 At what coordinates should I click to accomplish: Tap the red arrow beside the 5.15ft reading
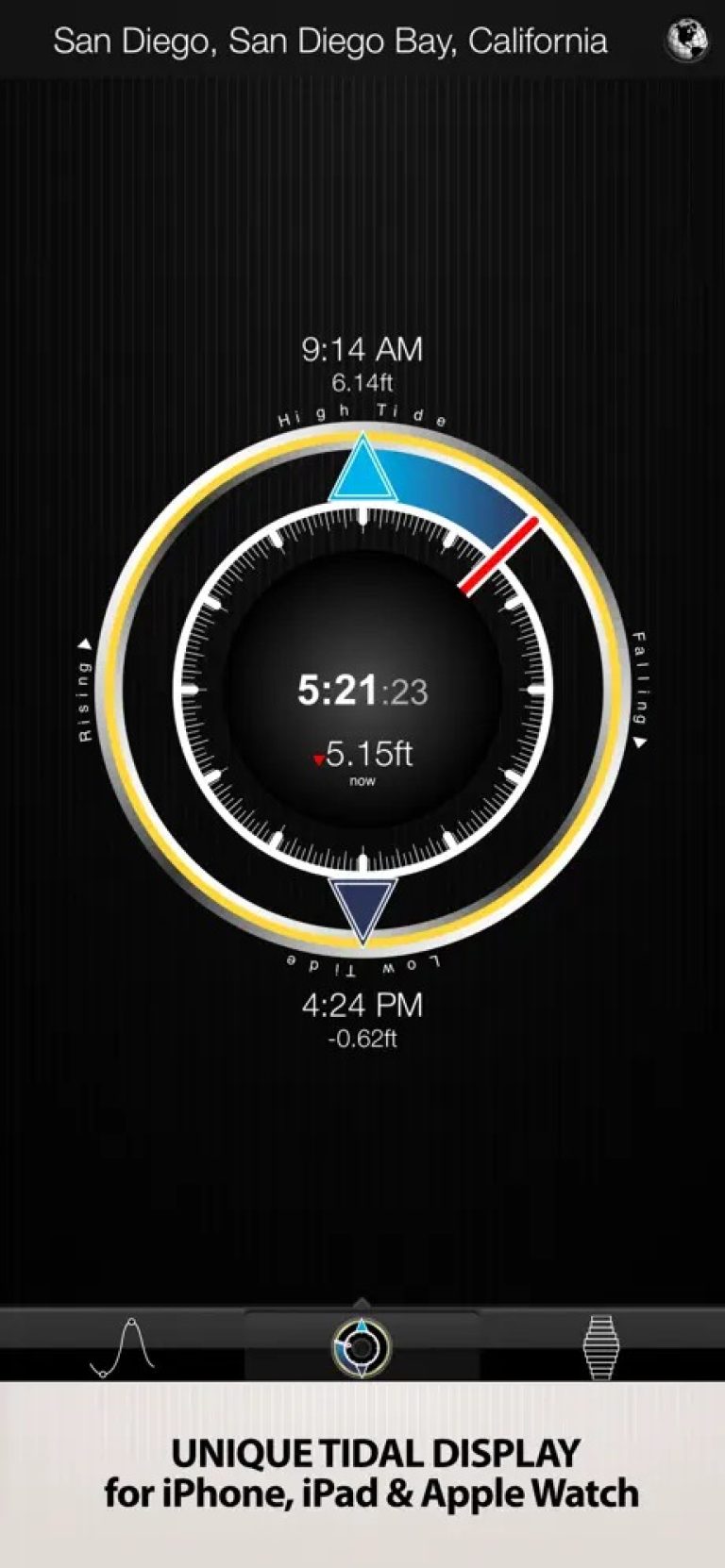click(x=318, y=756)
